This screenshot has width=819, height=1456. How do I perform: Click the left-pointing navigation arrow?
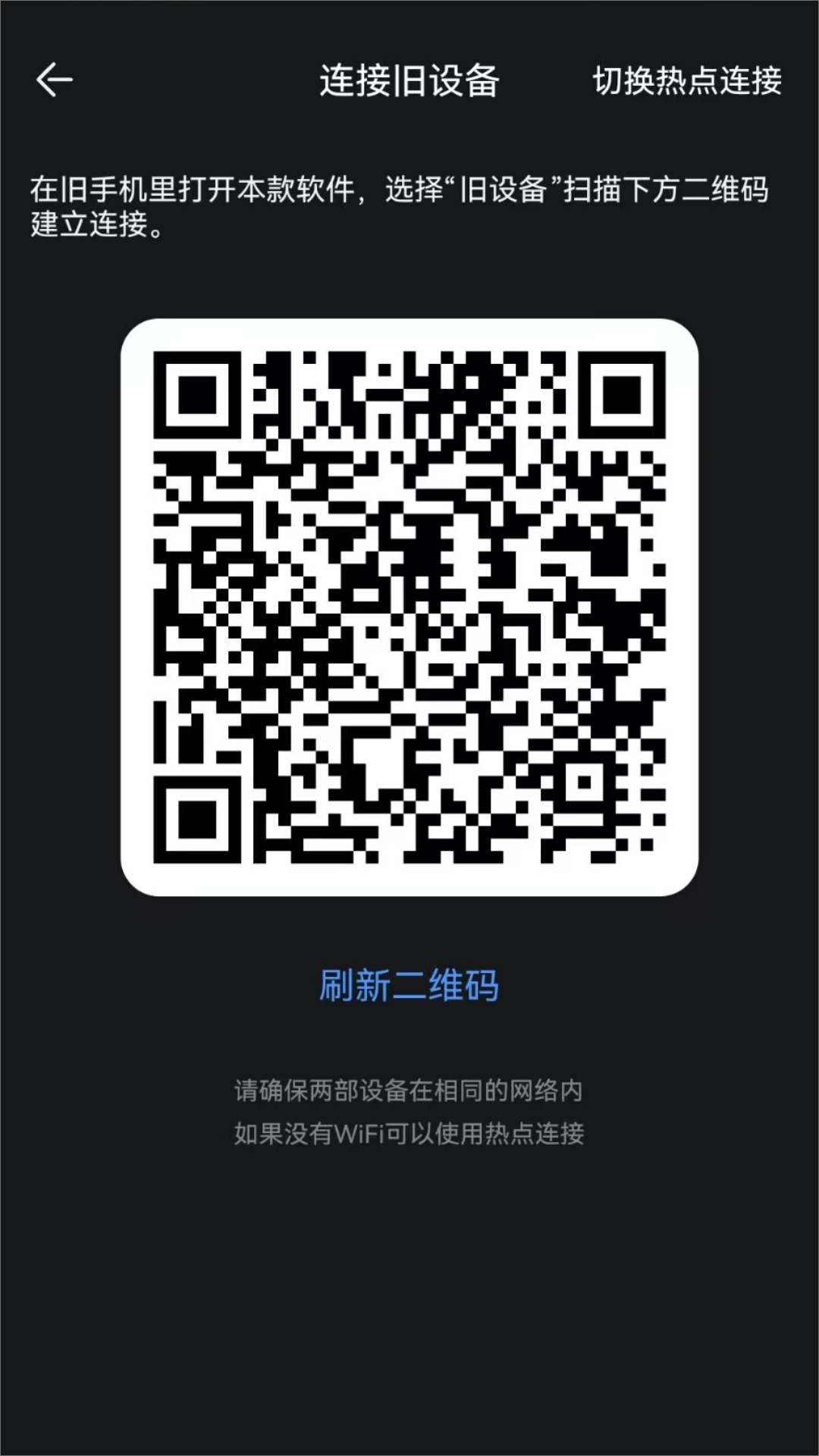[x=54, y=78]
